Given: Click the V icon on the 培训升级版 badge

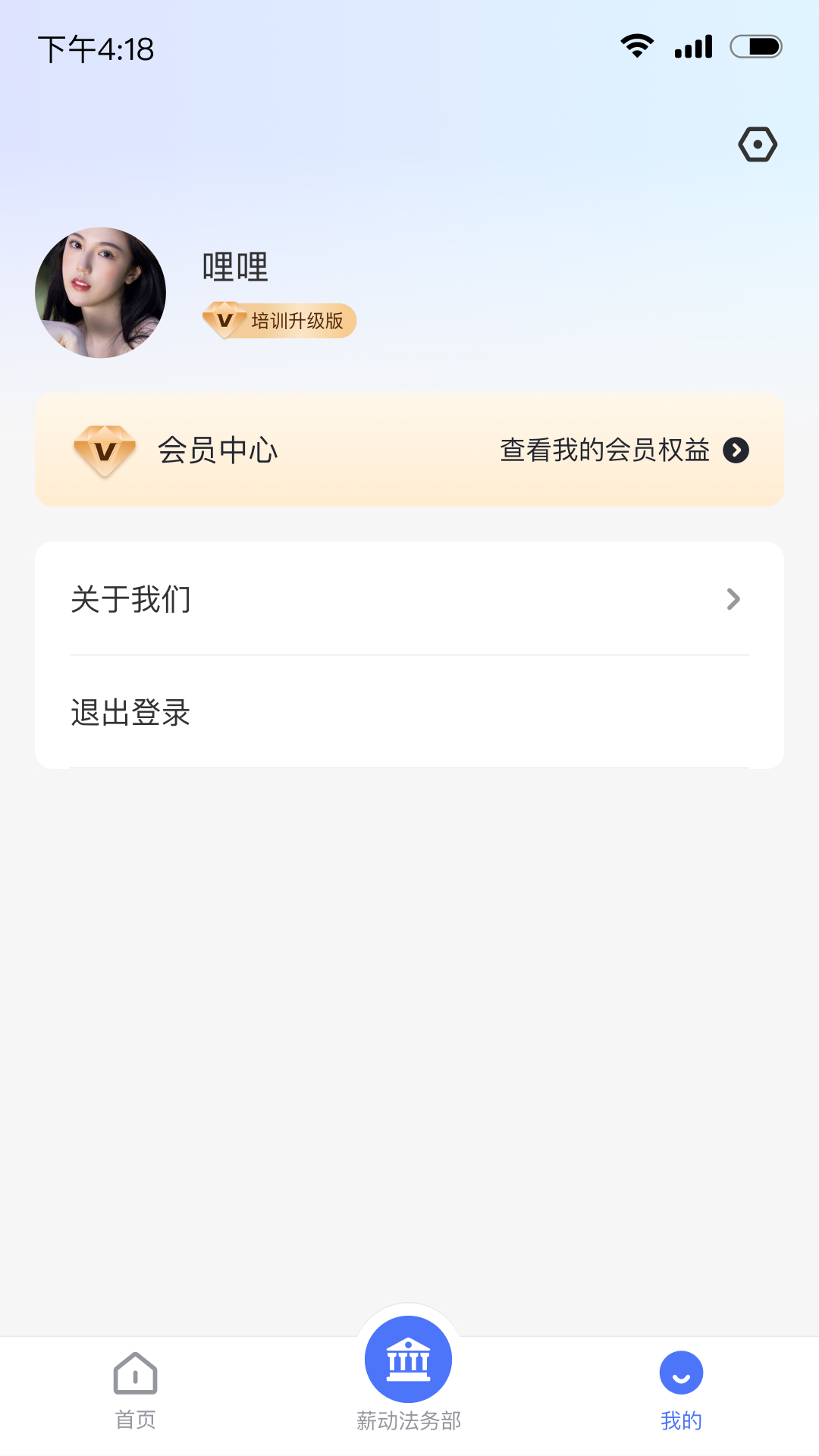Looking at the screenshot, I should coord(224,320).
